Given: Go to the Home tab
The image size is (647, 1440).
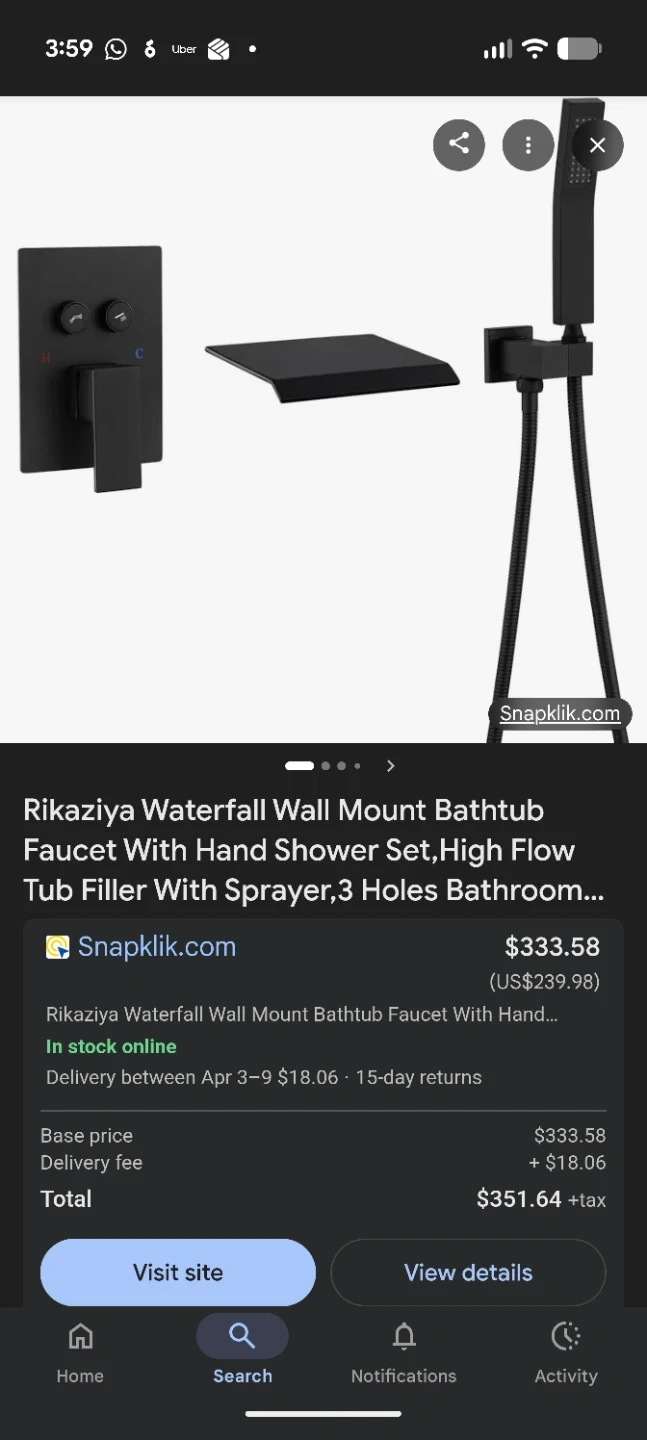Looking at the screenshot, I should click(80, 1353).
